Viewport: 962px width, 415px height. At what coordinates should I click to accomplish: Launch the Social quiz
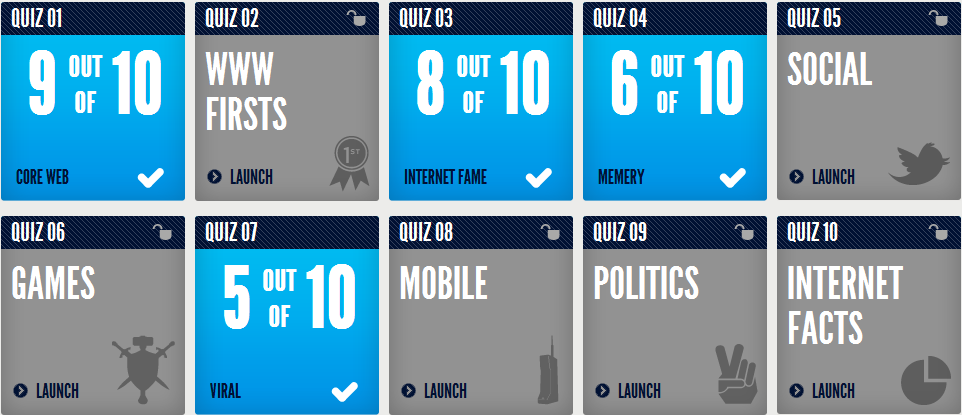[823, 177]
